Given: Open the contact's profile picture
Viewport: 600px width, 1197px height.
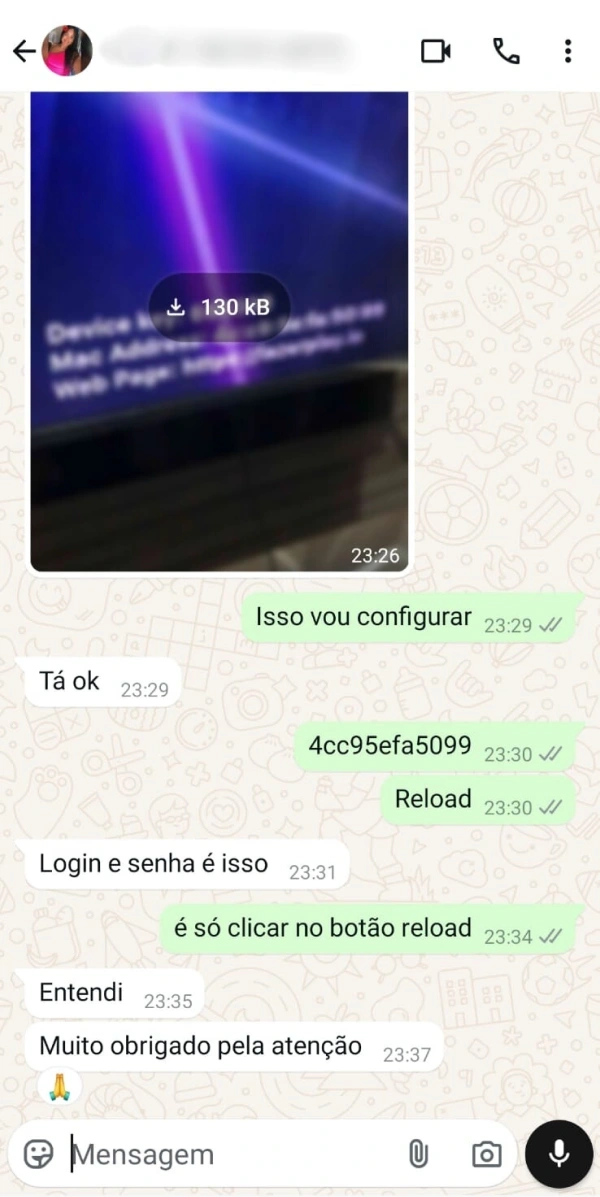Looking at the screenshot, I should (x=67, y=51).
